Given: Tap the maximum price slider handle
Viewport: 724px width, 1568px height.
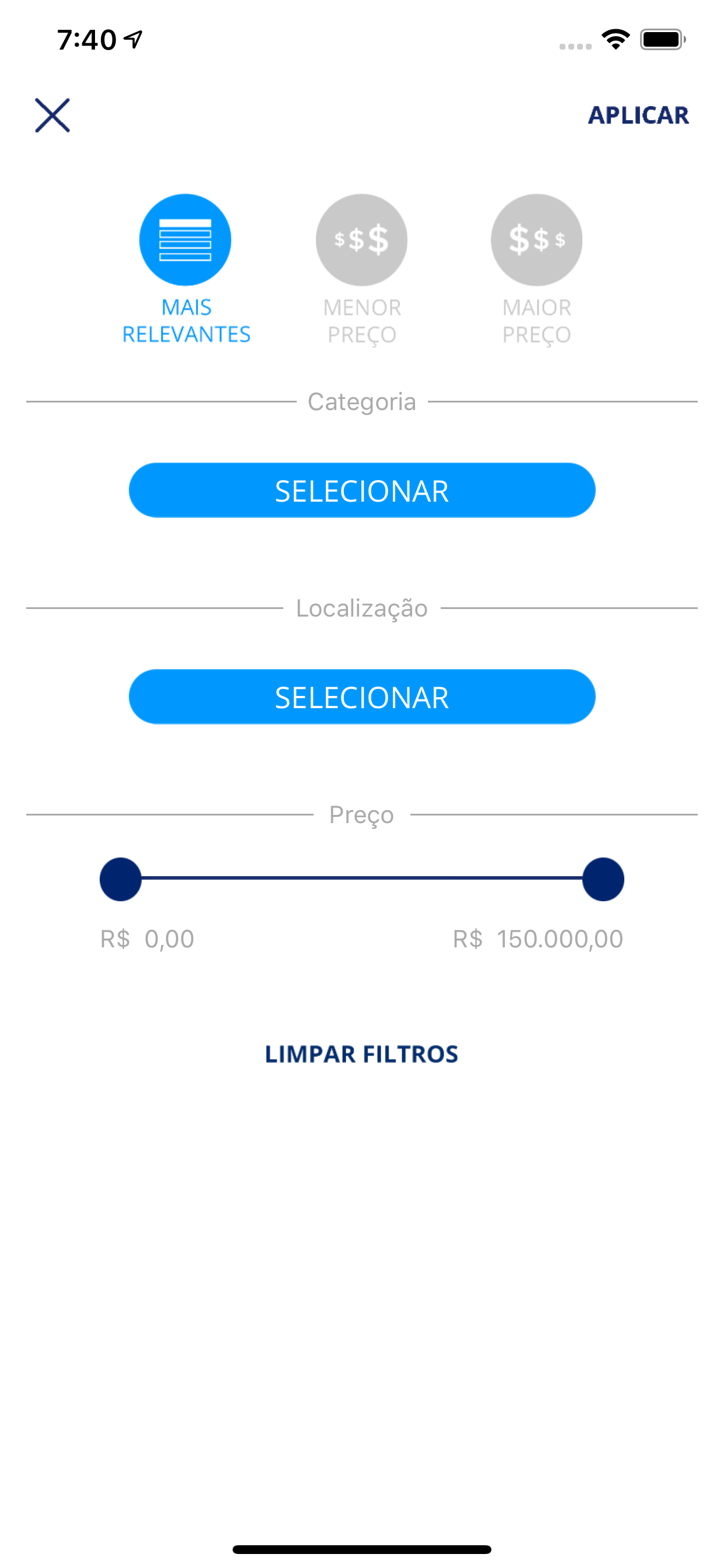Looking at the screenshot, I should point(603,879).
